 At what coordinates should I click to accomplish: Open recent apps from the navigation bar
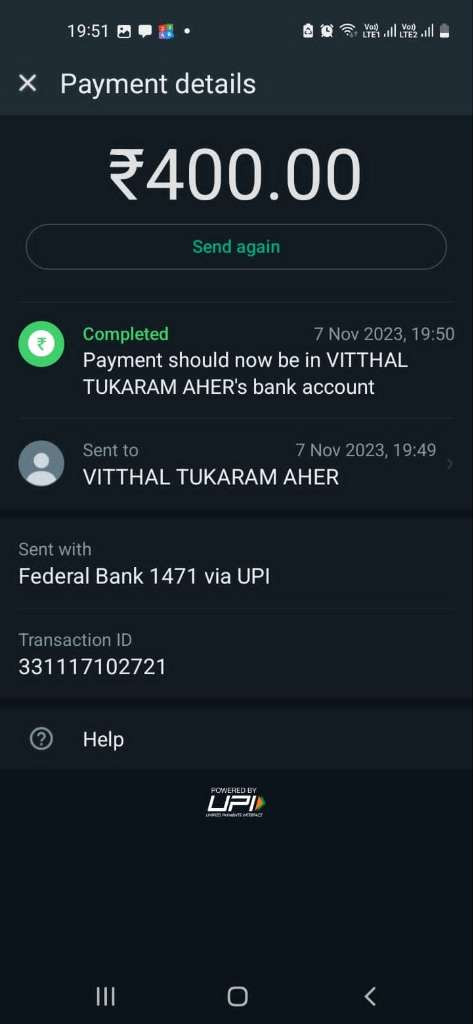[x=105, y=996]
